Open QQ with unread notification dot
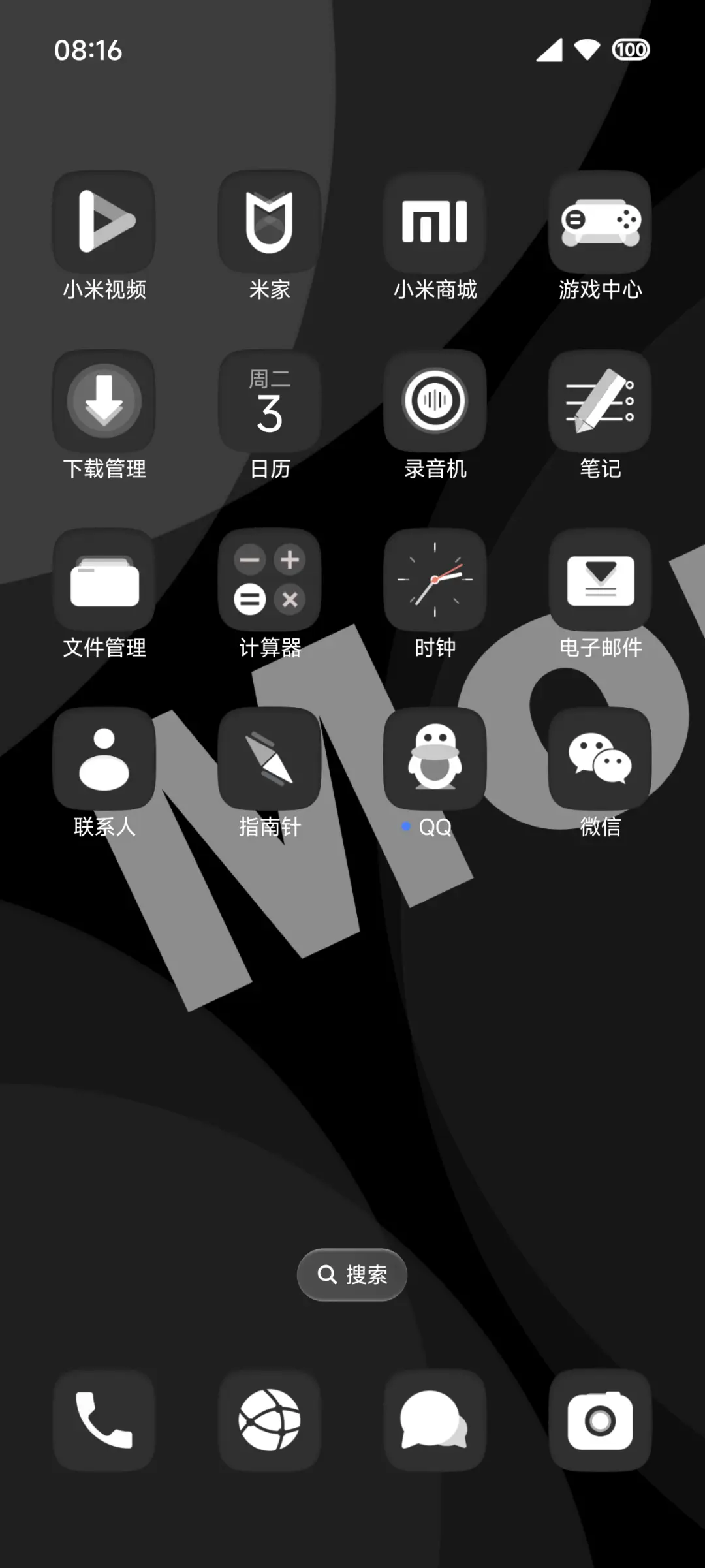705x1568 pixels. tap(435, 759)
